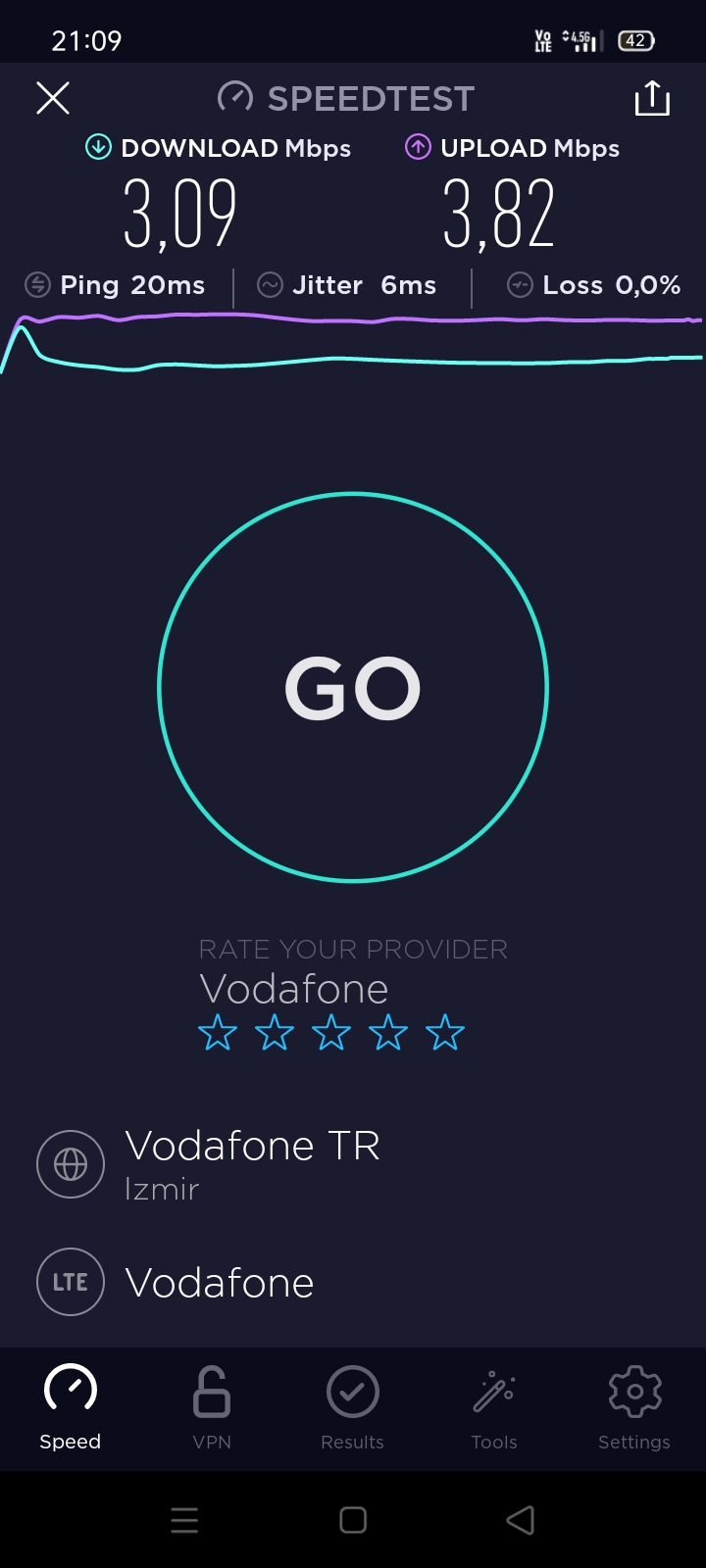Start a new test with GO

(353, 687)
